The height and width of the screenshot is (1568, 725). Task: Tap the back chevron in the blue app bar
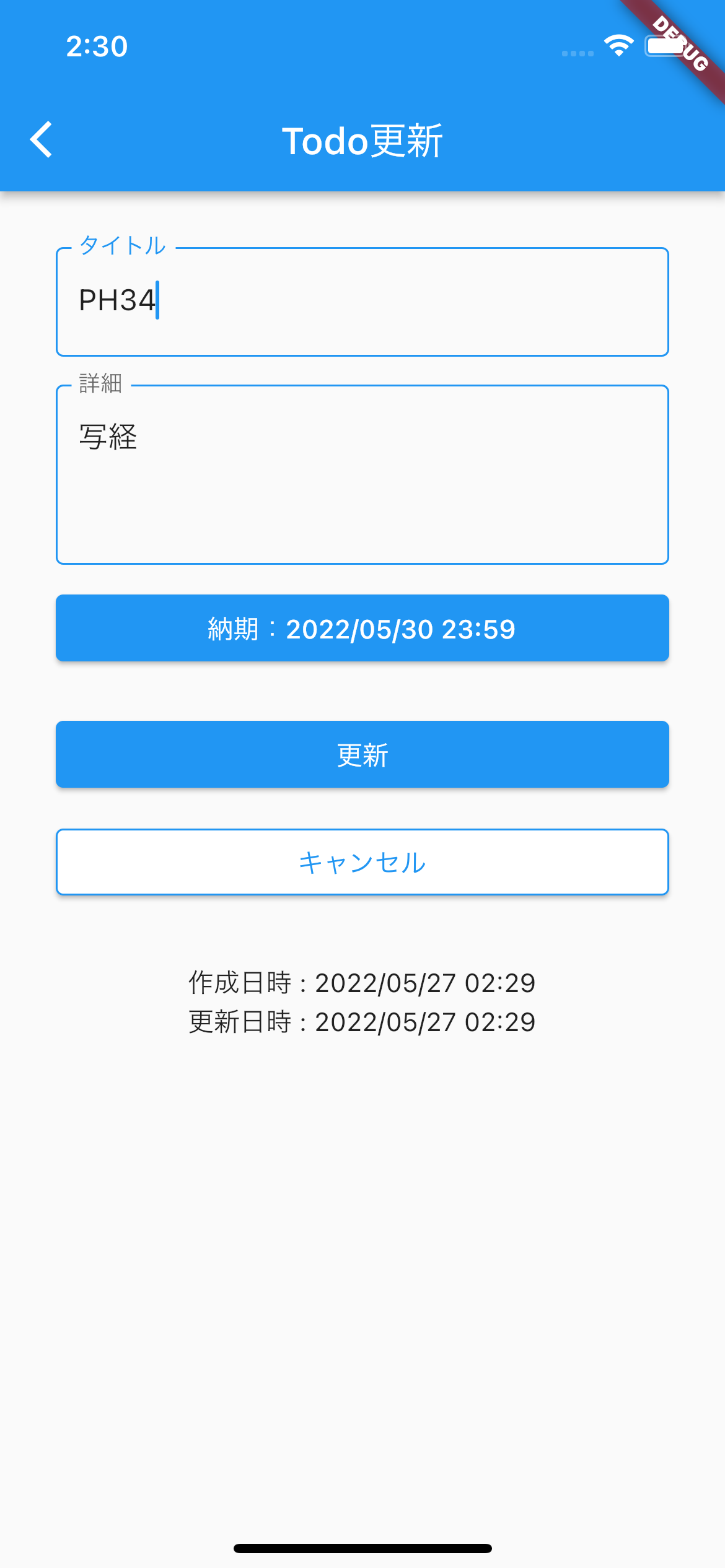pos(41,139)
